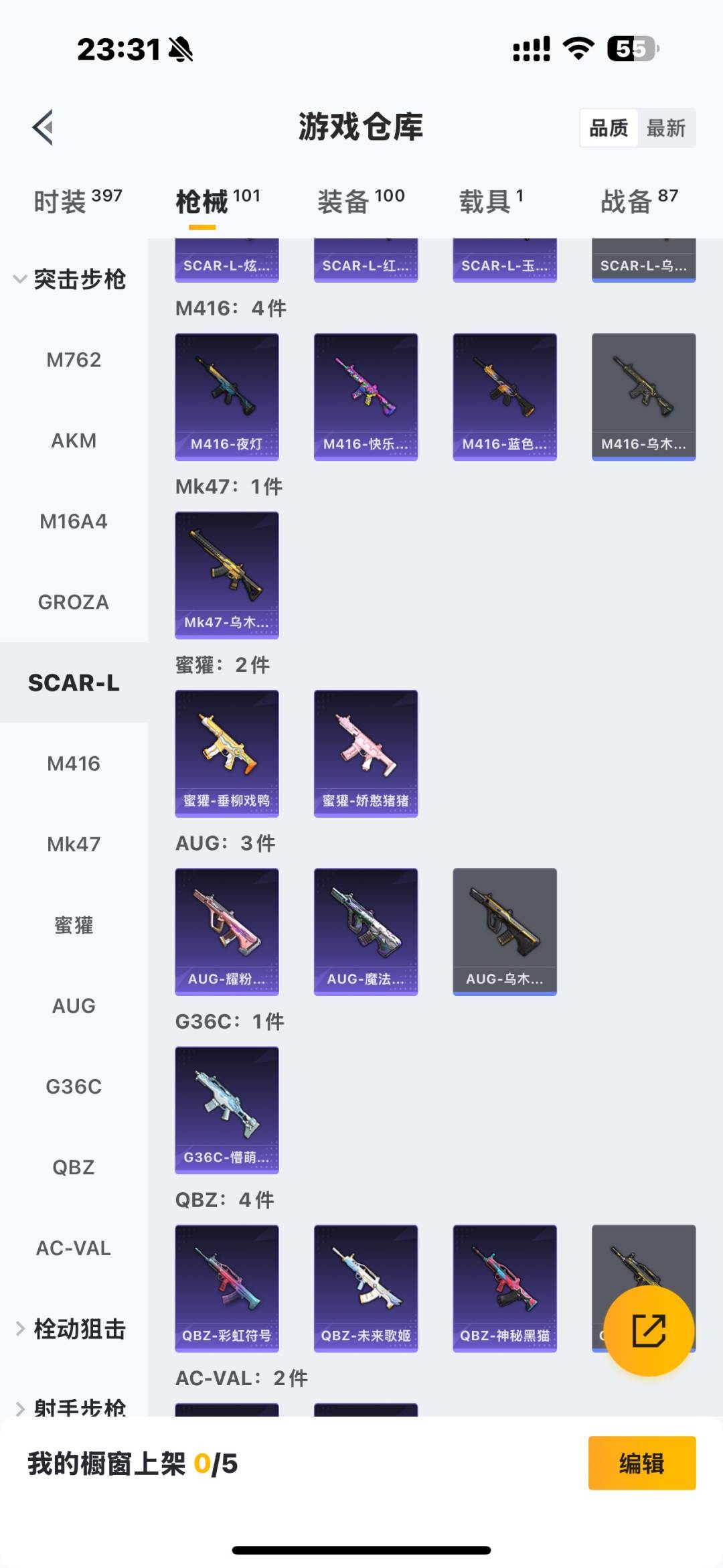Screen dimensions: 723x1568
Task: View the Mk47-乌木 weapon skin
Action: [x=227, y=575]
